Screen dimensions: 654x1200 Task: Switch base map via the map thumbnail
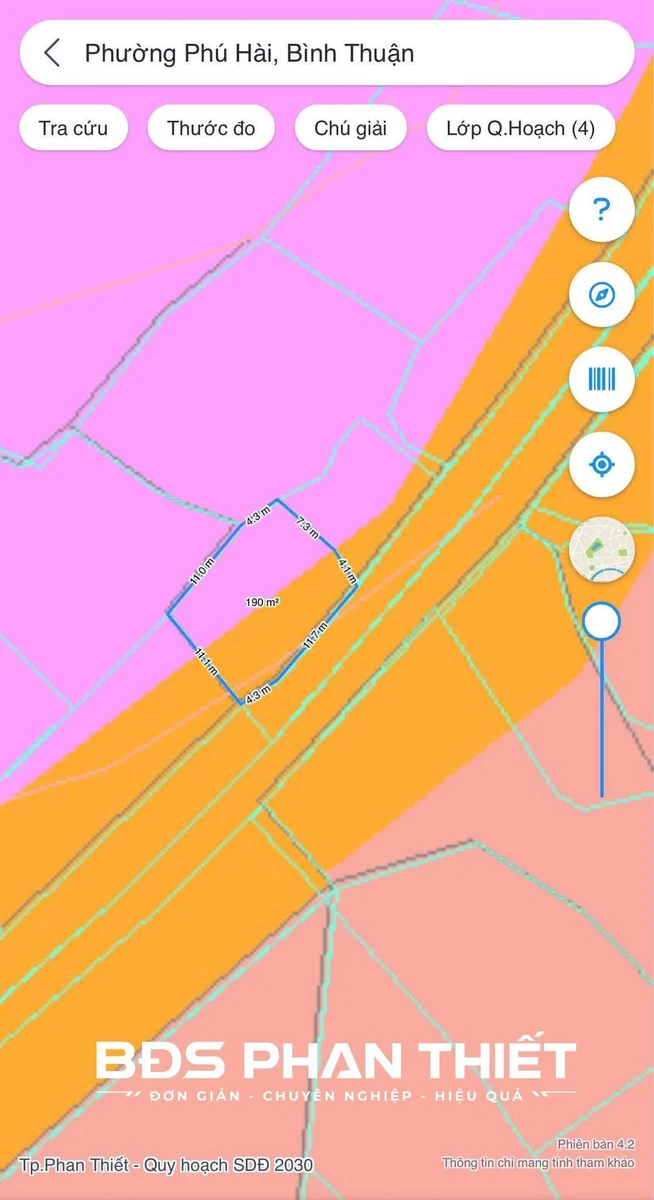tap(601, 550)
